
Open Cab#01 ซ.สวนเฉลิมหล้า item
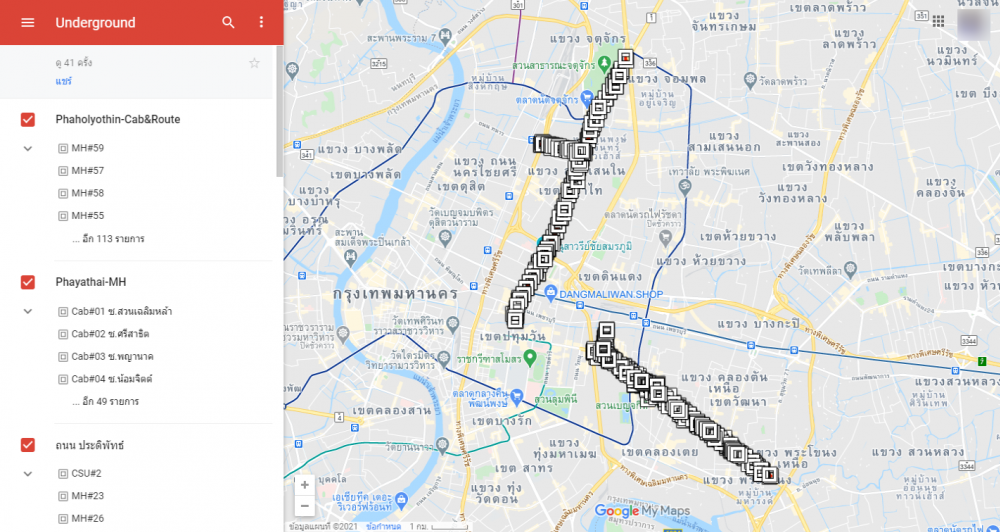(x=121, y=311)
